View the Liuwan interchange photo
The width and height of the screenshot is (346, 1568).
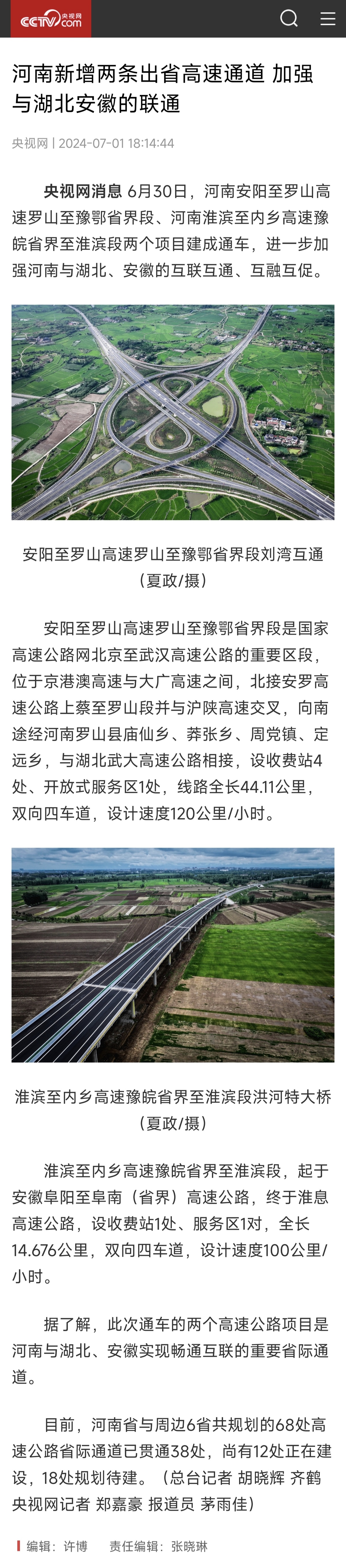pos(173,412)
